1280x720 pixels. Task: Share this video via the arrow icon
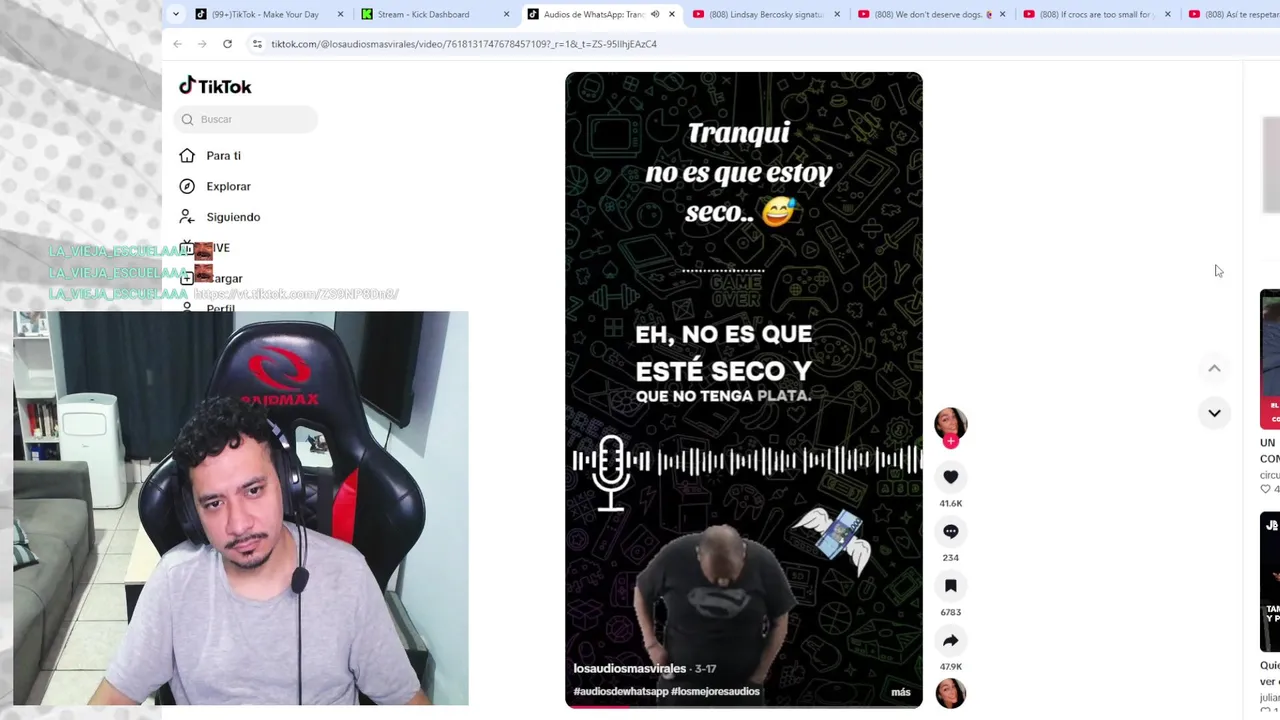point(950,641)
